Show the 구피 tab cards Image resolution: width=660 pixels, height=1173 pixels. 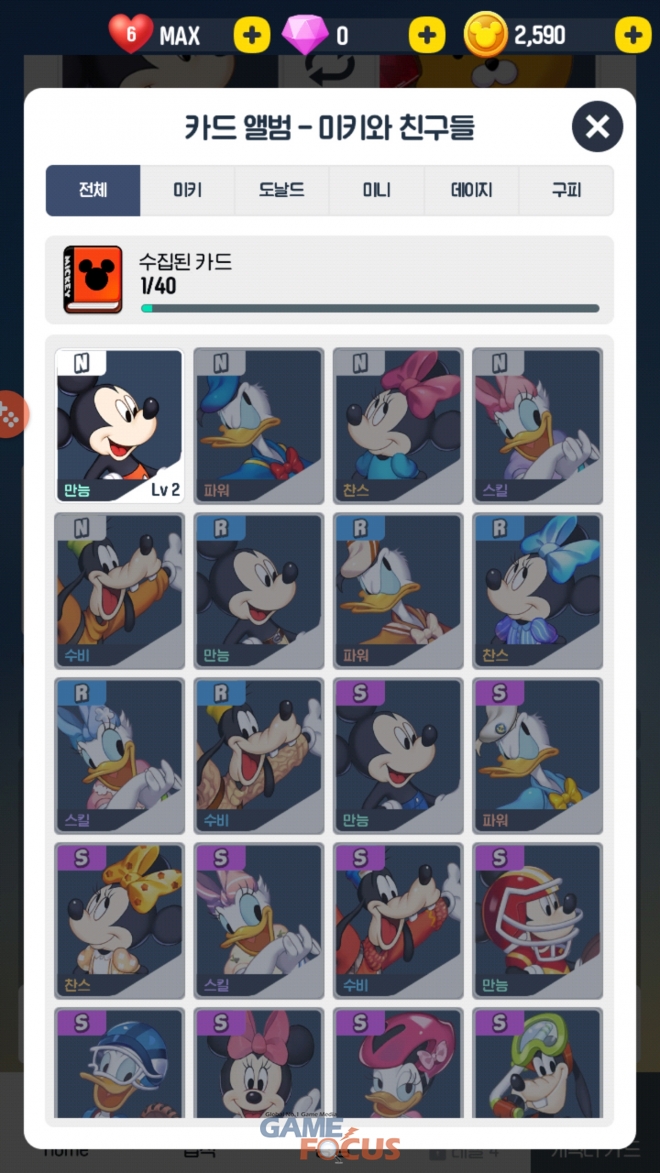click(566, 190)
